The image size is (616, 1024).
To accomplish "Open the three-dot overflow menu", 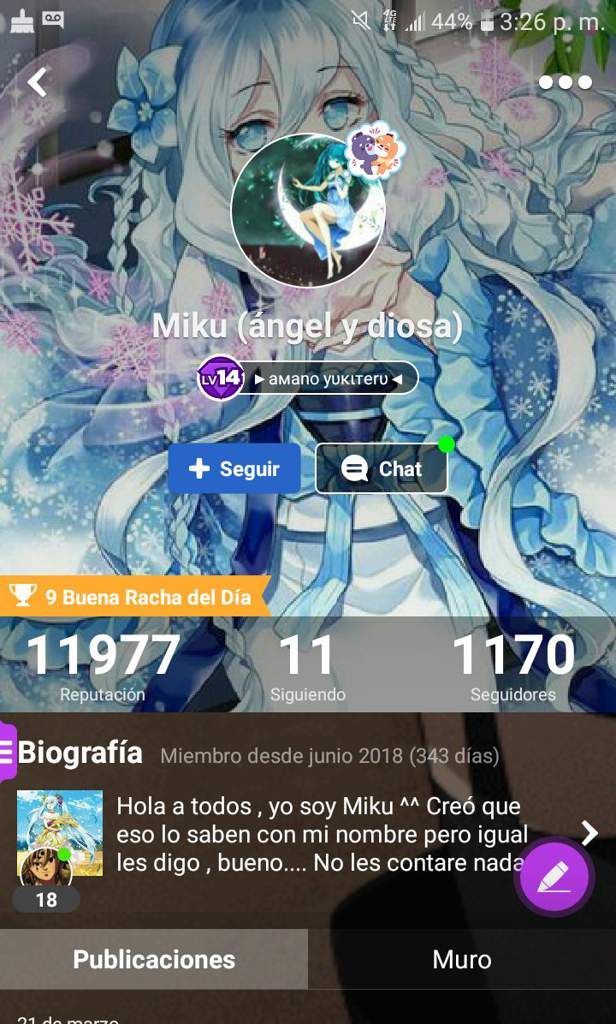I will coord(565,83).
